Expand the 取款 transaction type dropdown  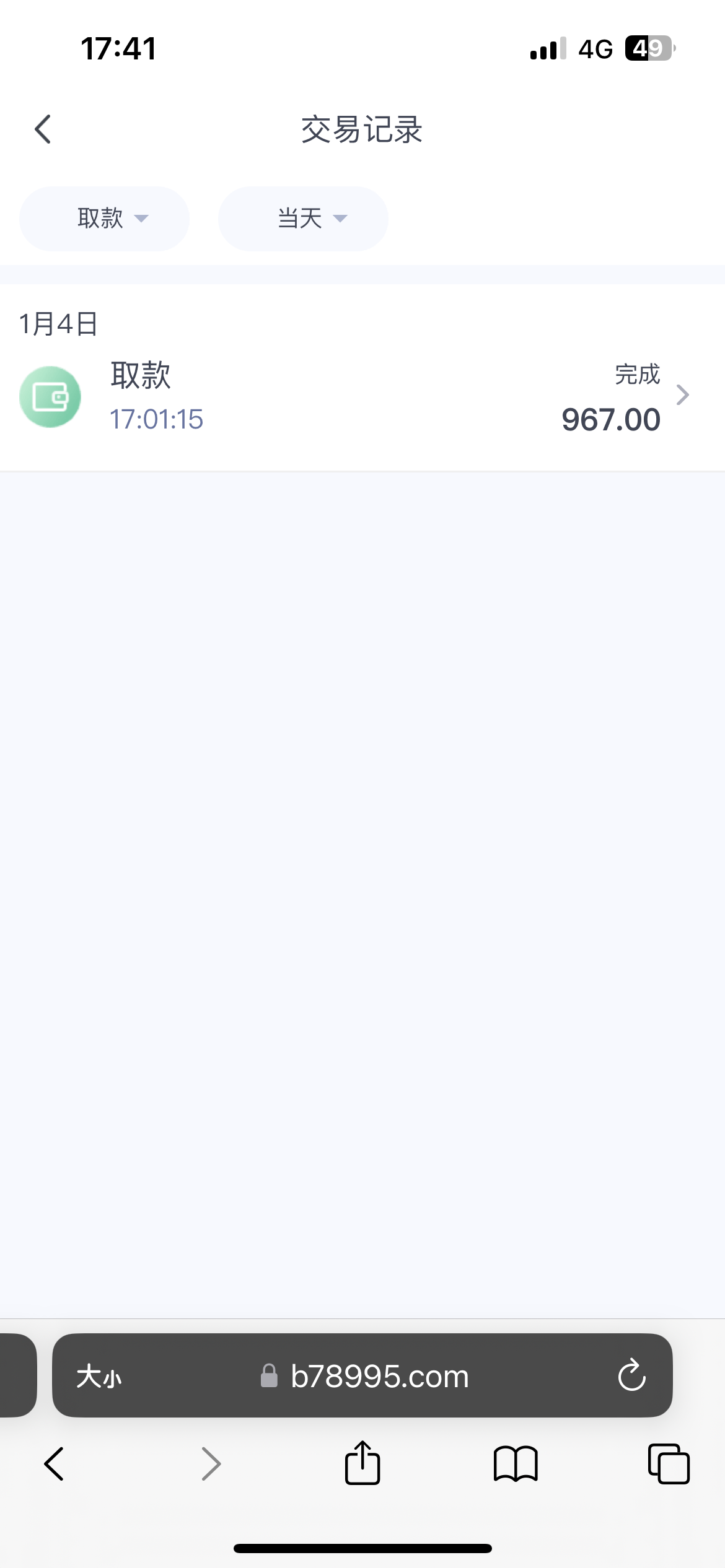click(104, 219)
